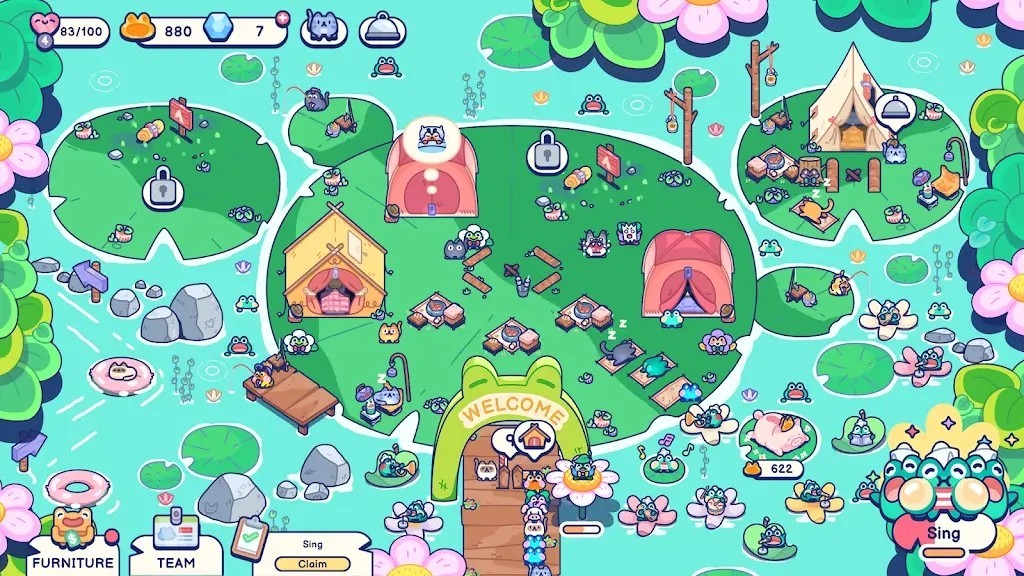Unlock the locked left lily pad
The height and width of the screenshot is (576, 1024).
162,187
